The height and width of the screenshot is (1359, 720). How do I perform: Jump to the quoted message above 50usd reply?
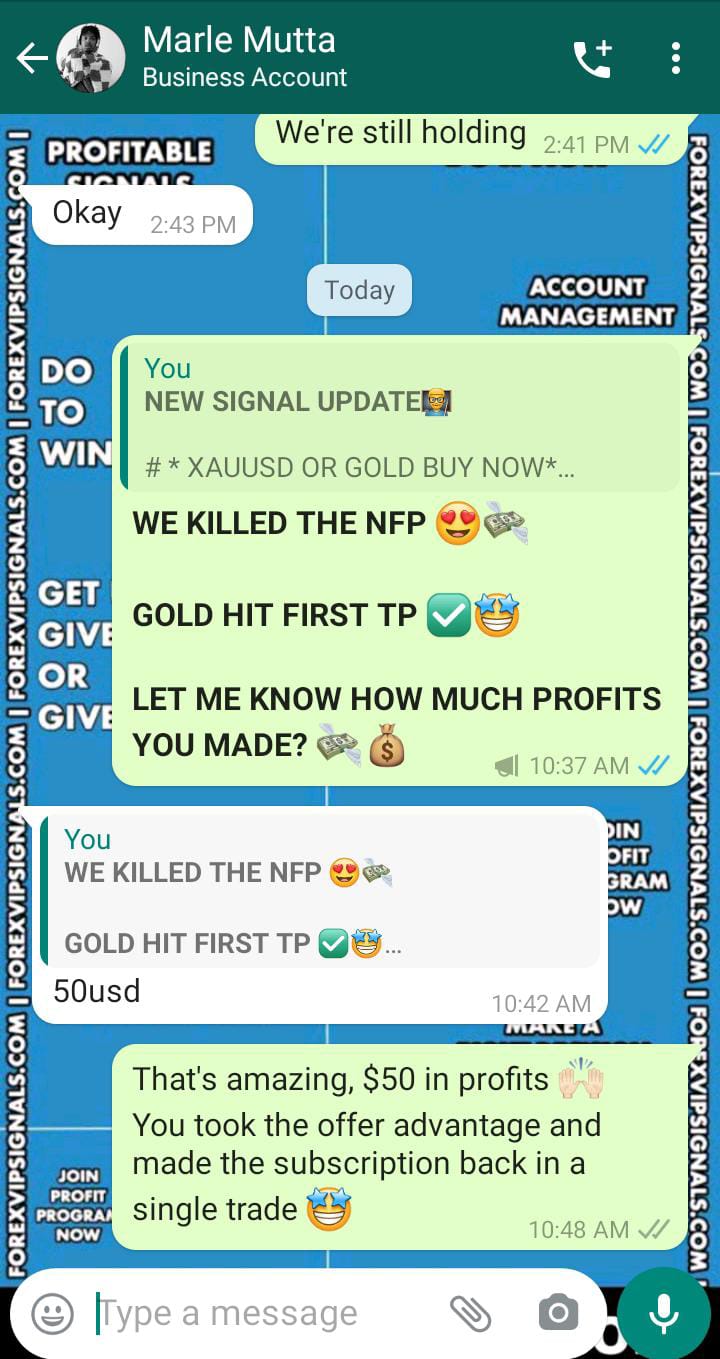click(x=320, y=890)
